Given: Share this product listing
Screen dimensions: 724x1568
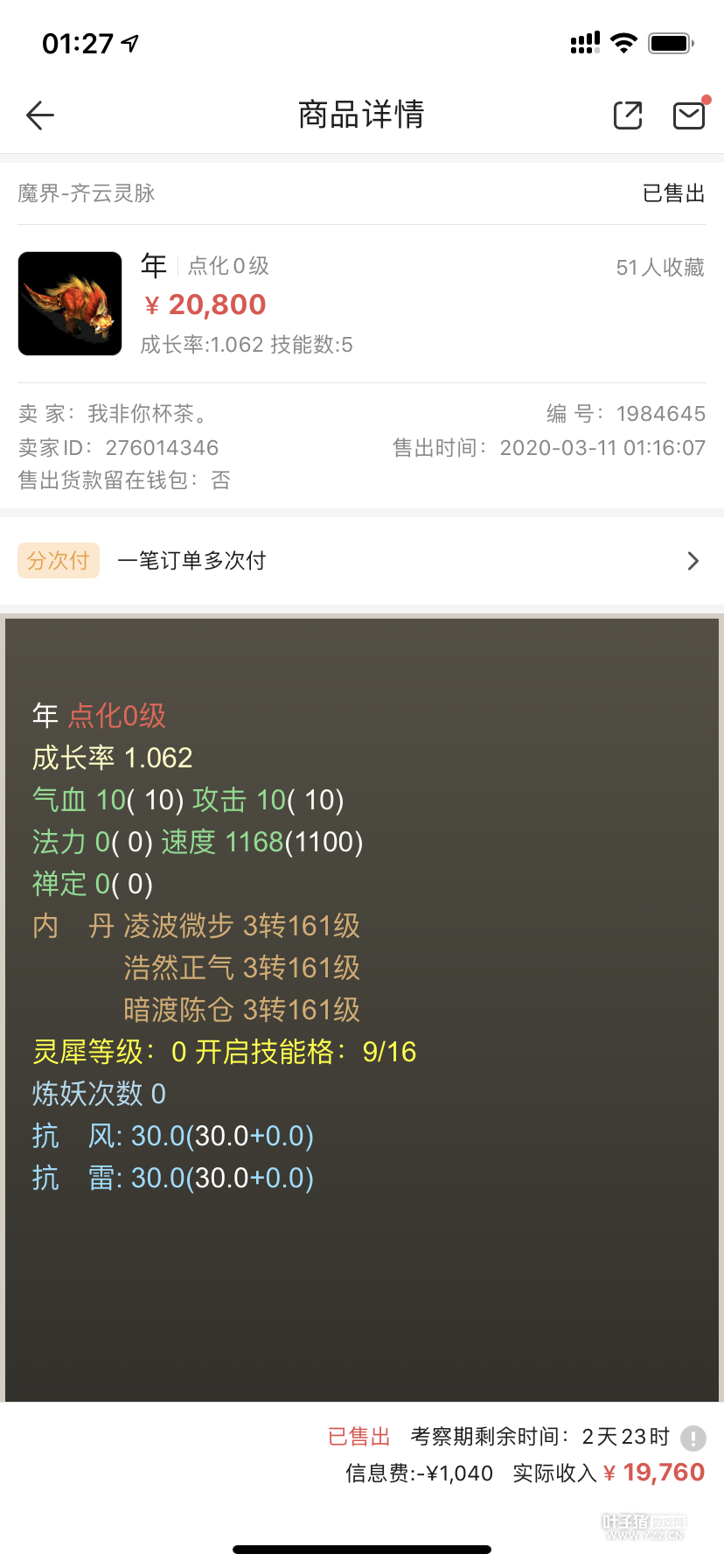Looking at the screenshot, I should coord(627,115).
